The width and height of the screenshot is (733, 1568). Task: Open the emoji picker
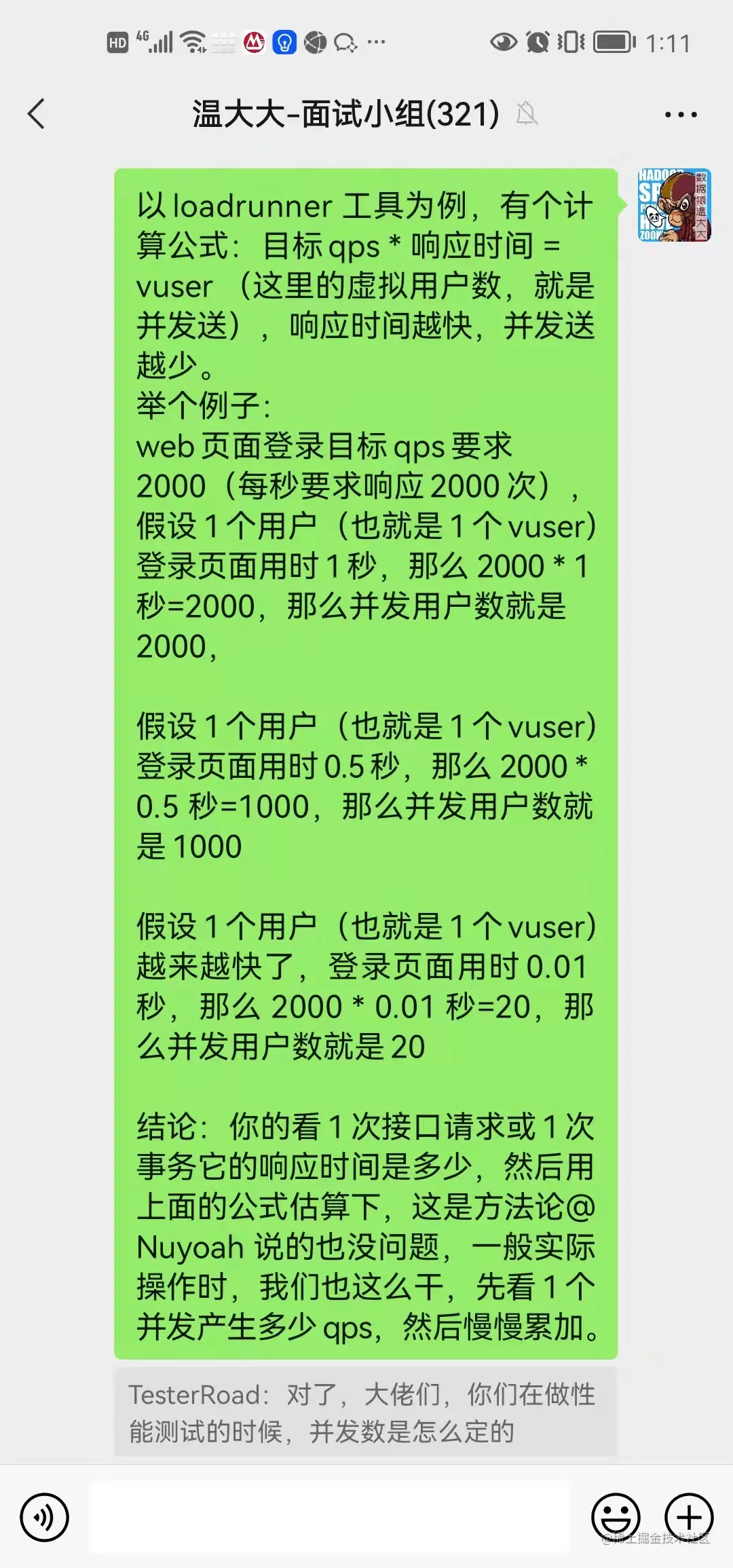coord(616,1517)
